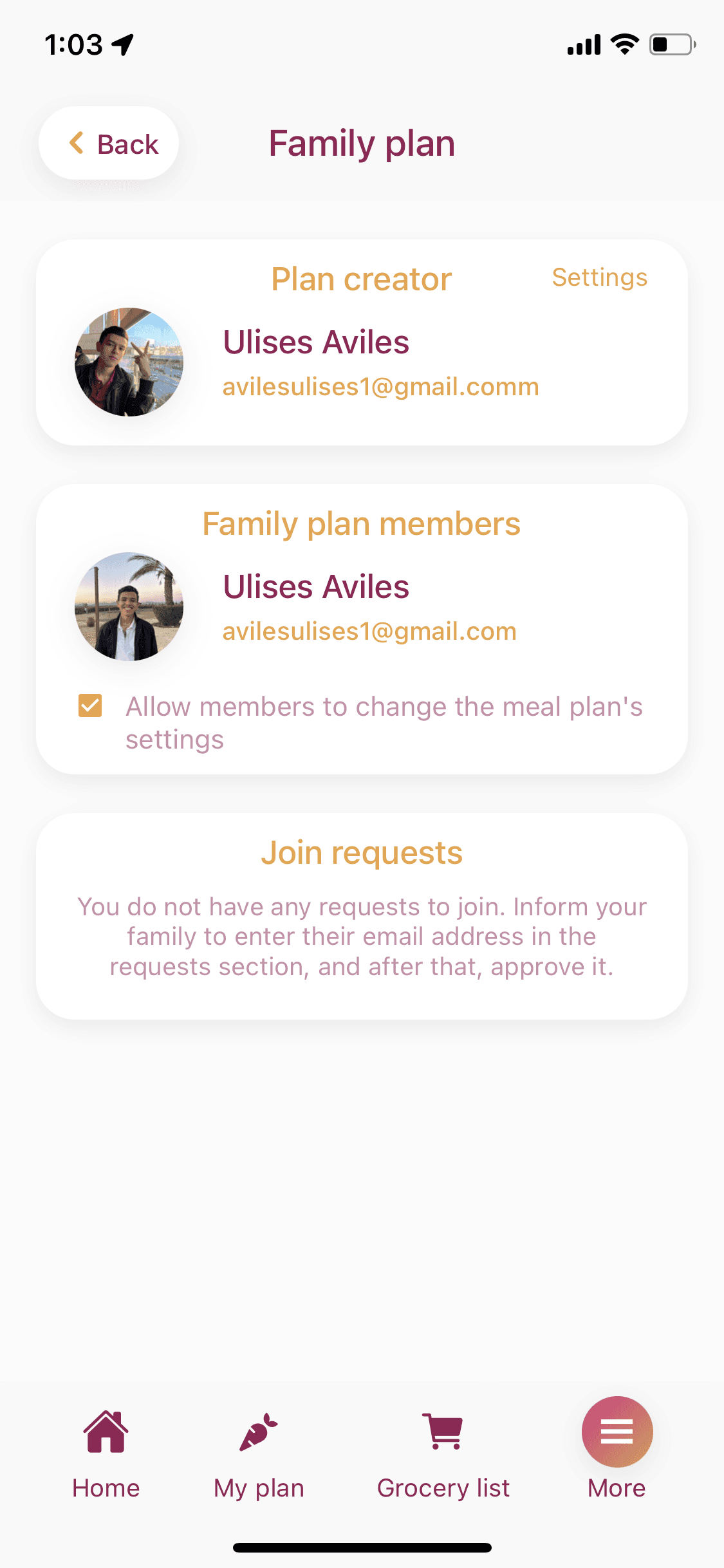Open the Grocery list tab
The height and width of the screenshot is (1568, 724).
[443, 1455]
